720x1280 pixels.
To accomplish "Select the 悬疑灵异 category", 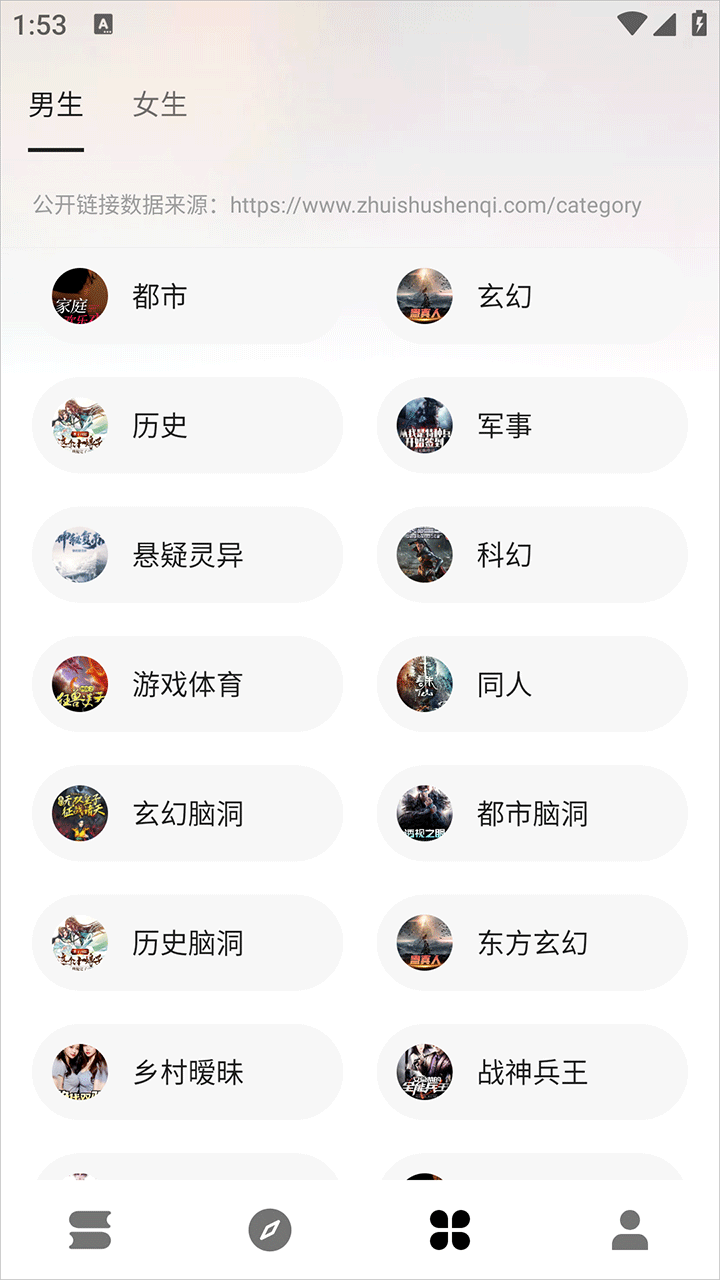I will coord(187,555).
